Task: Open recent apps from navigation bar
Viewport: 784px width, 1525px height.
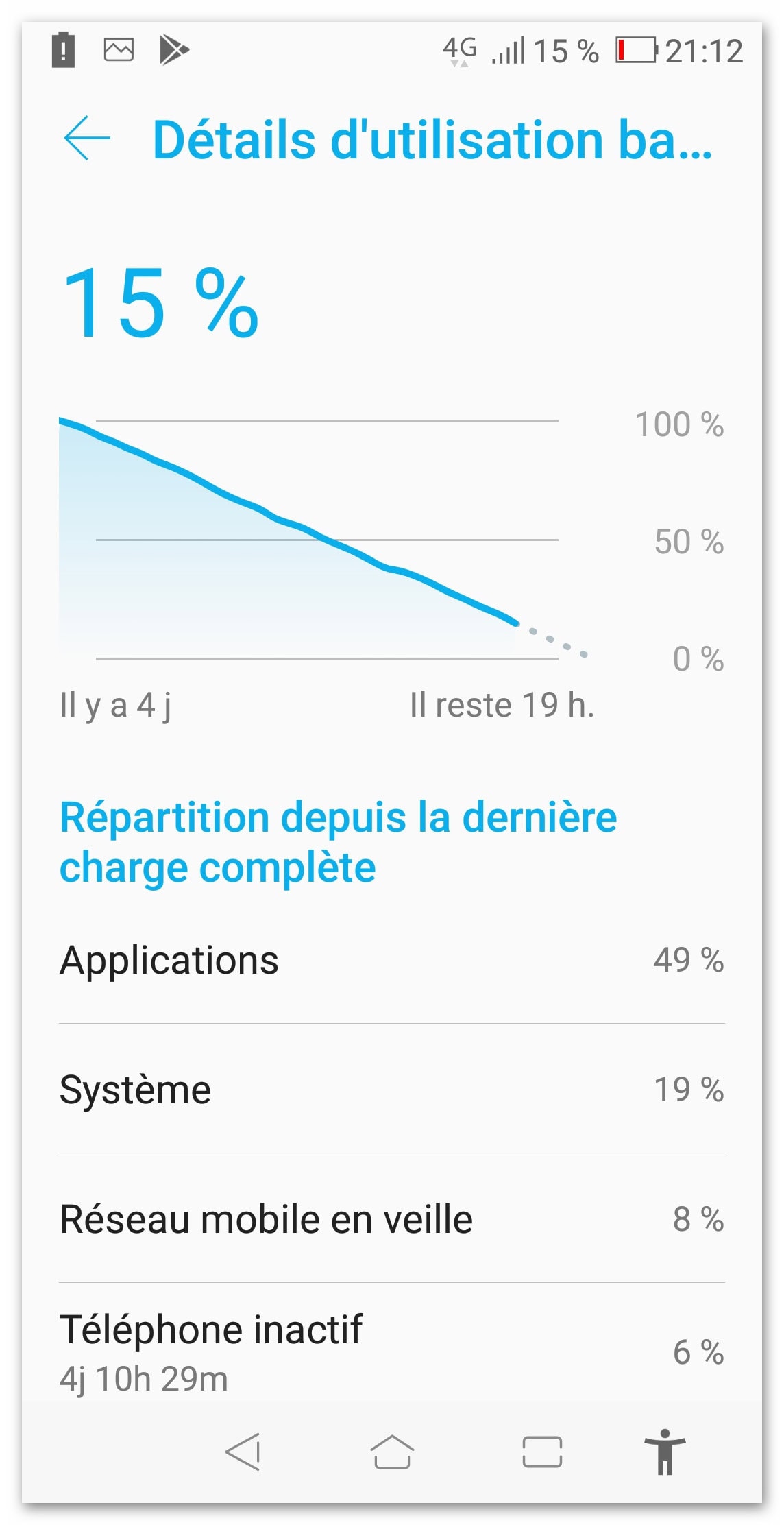Action: [x=542, y=1452]
